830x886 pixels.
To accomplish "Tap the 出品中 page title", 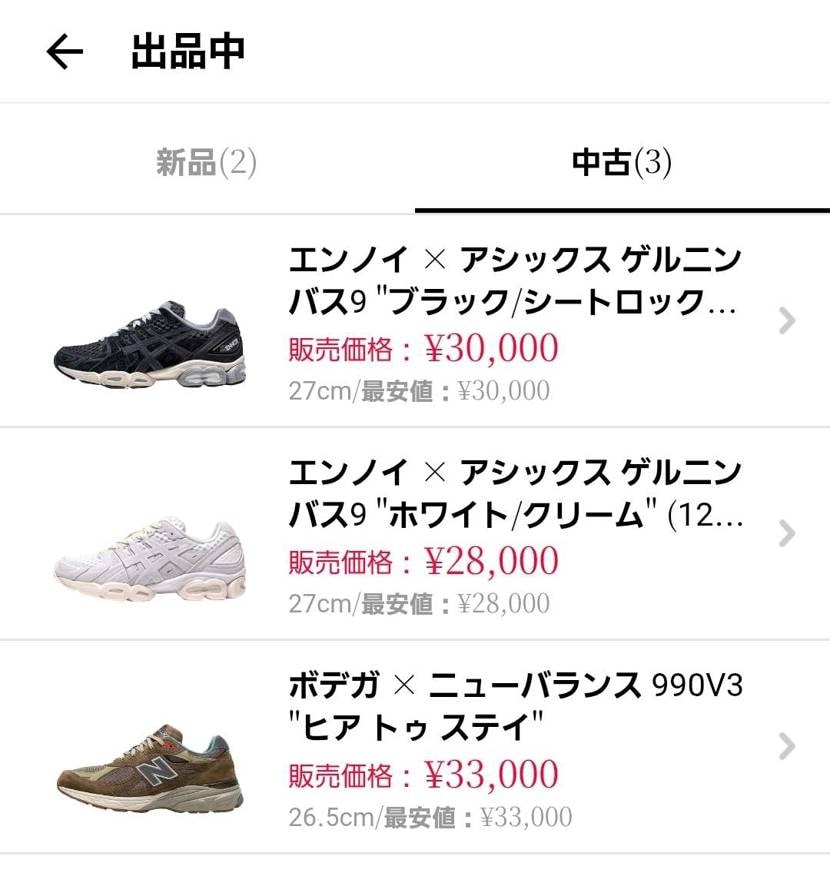I will (x=185, y=52).
